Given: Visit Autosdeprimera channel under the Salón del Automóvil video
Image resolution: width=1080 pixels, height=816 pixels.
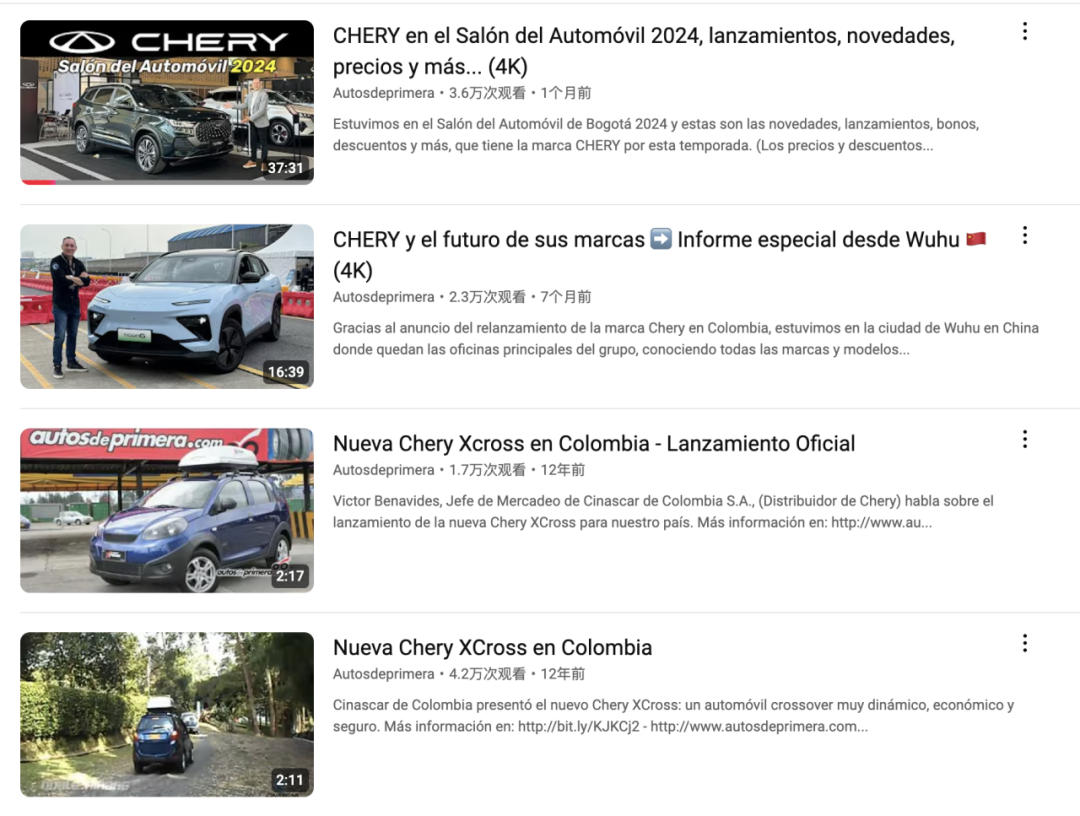Looking at the screenshot, I should click(x=383, y=93).
